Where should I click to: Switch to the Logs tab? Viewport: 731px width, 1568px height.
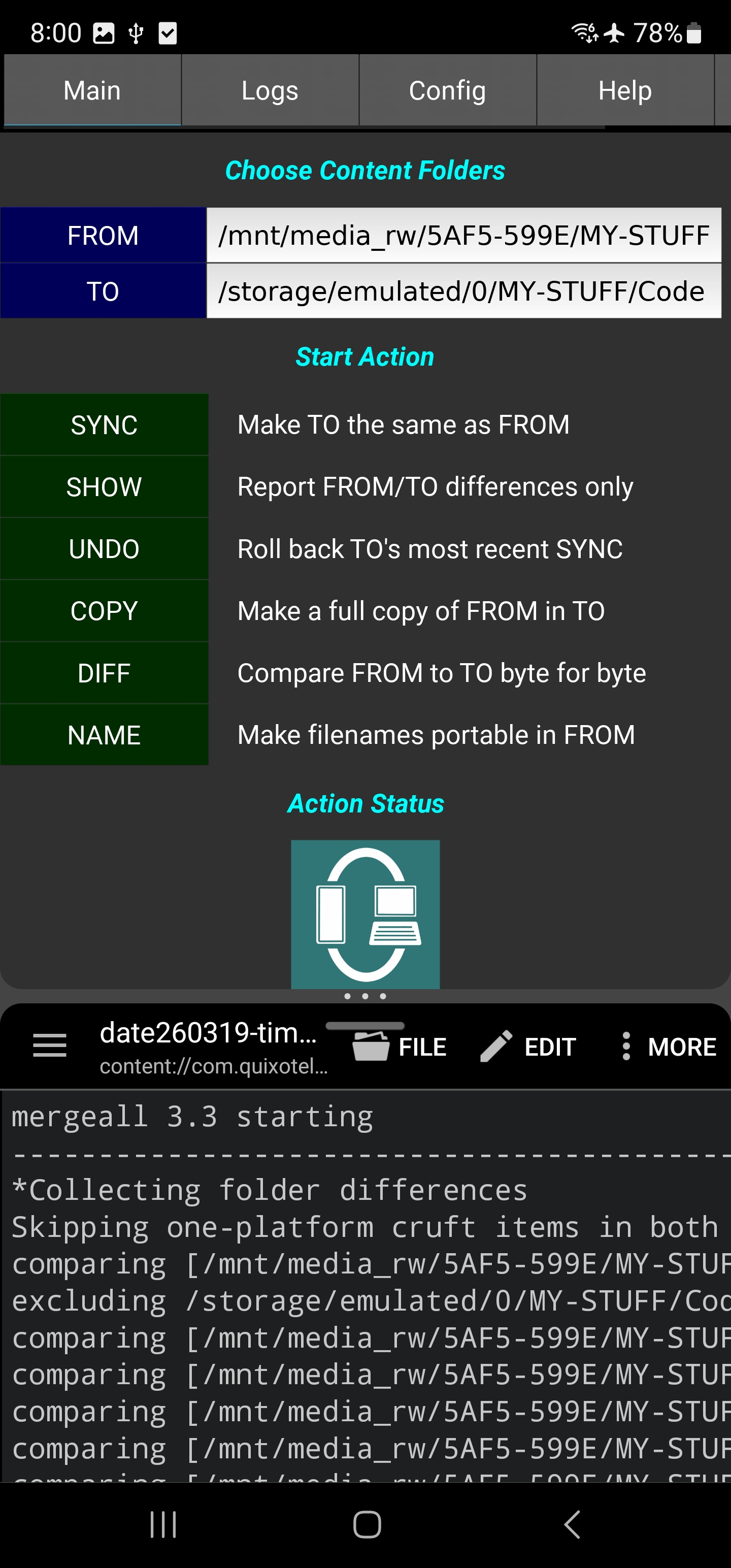[270, 91]
